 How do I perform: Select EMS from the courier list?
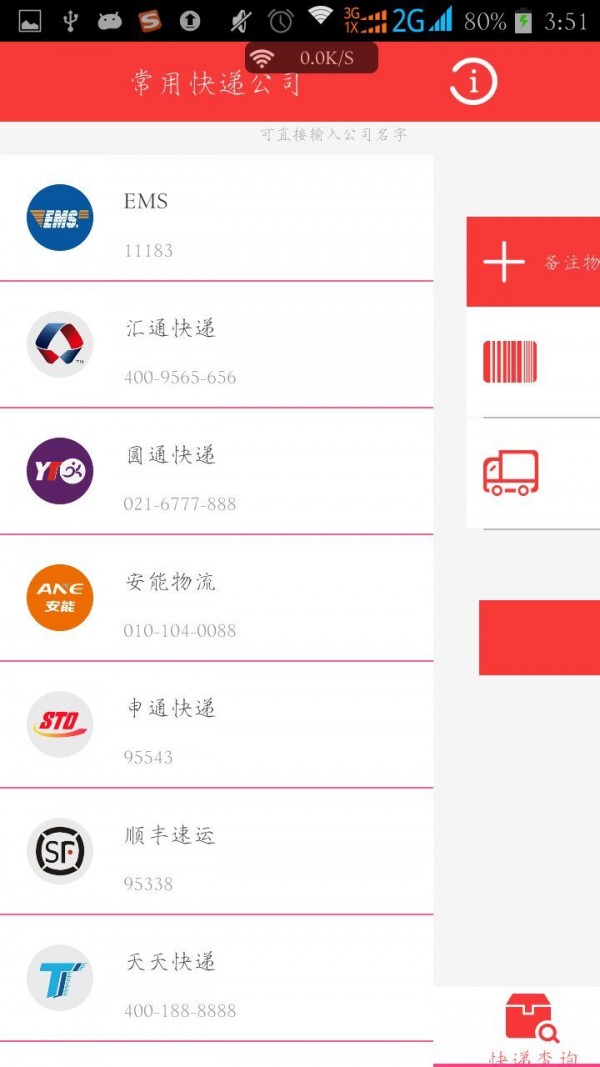216,218
